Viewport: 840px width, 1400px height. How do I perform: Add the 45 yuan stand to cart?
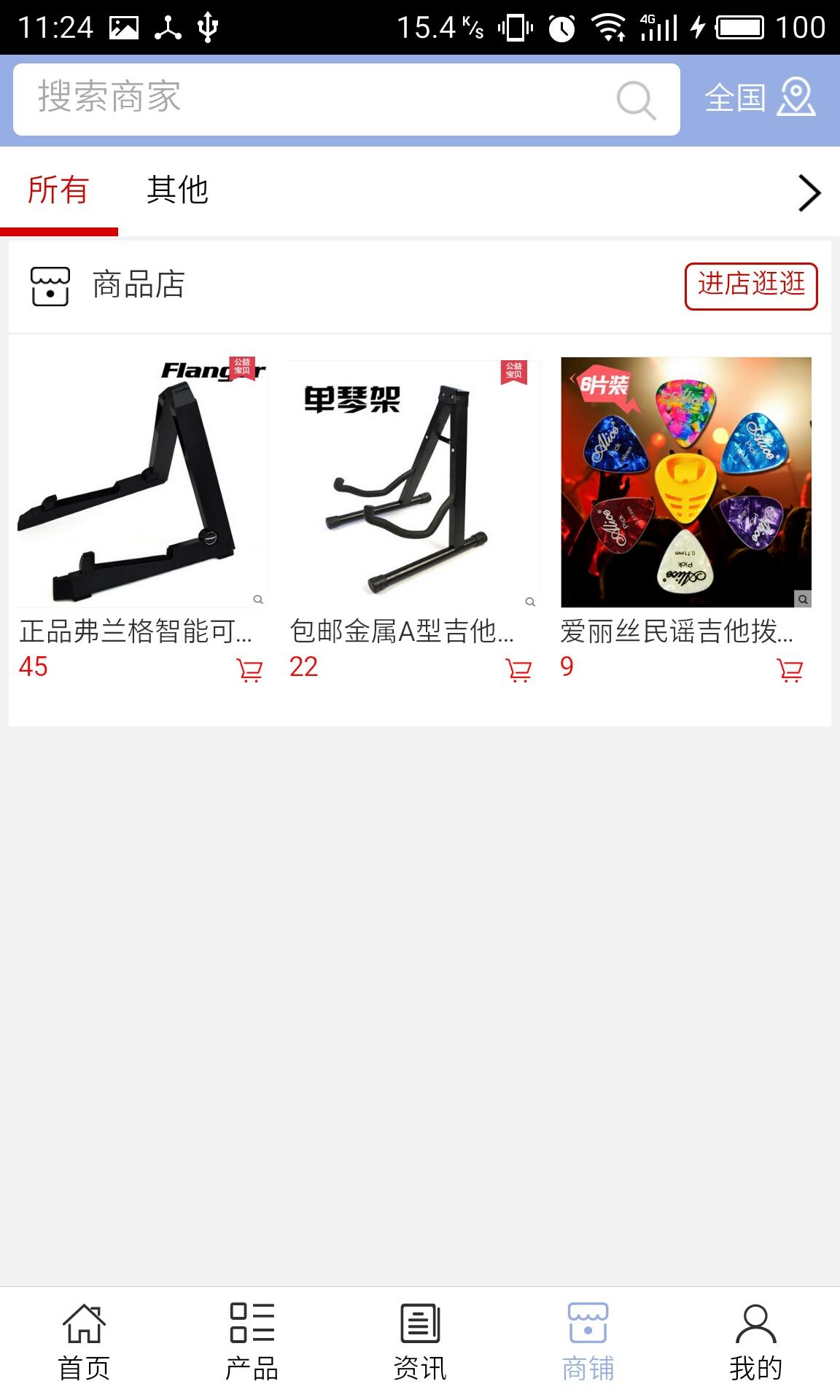249,669
